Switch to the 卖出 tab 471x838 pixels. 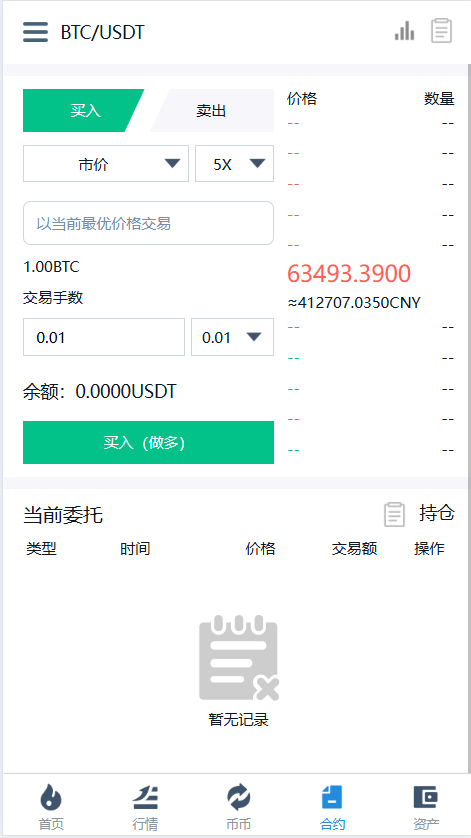click(212, 111)
